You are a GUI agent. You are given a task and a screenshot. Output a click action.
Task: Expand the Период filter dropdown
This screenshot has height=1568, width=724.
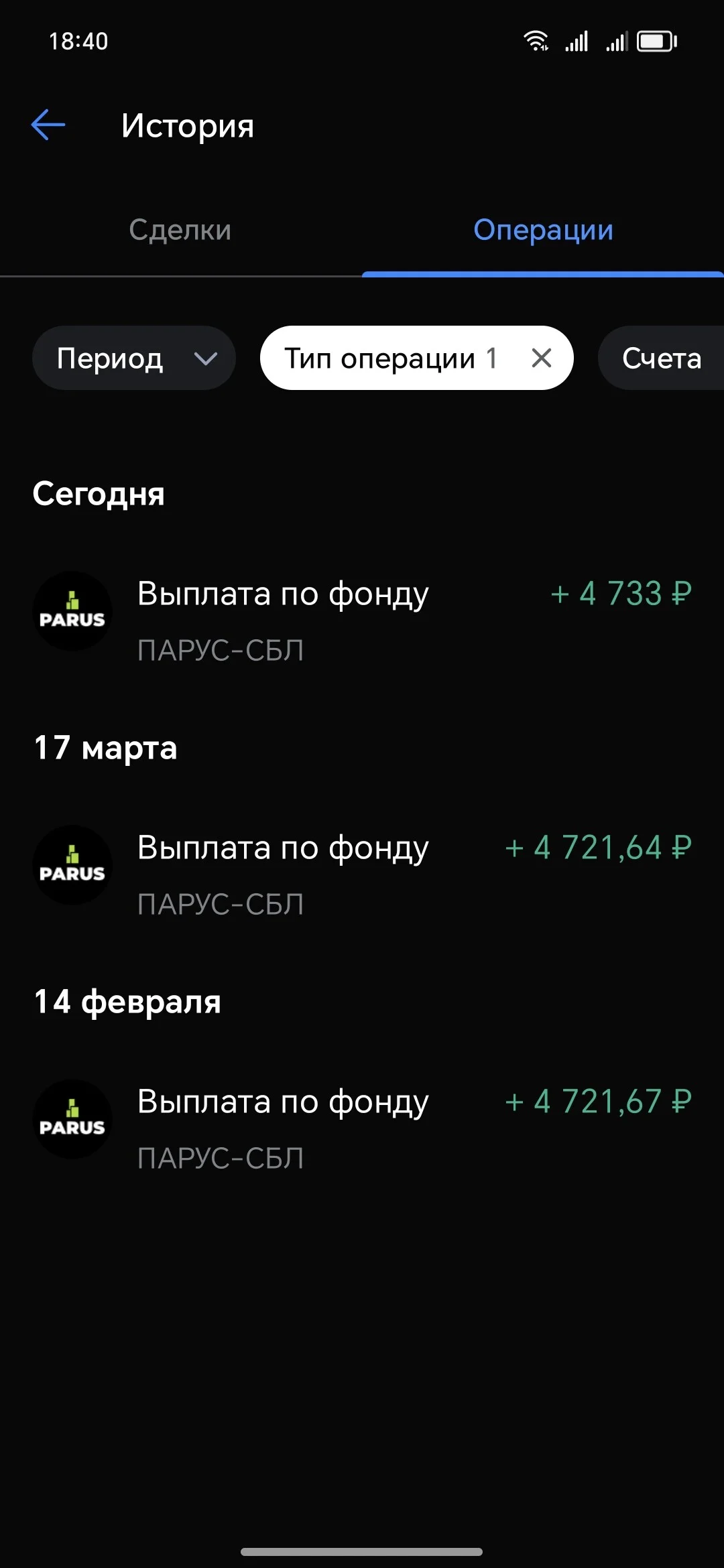134,358
